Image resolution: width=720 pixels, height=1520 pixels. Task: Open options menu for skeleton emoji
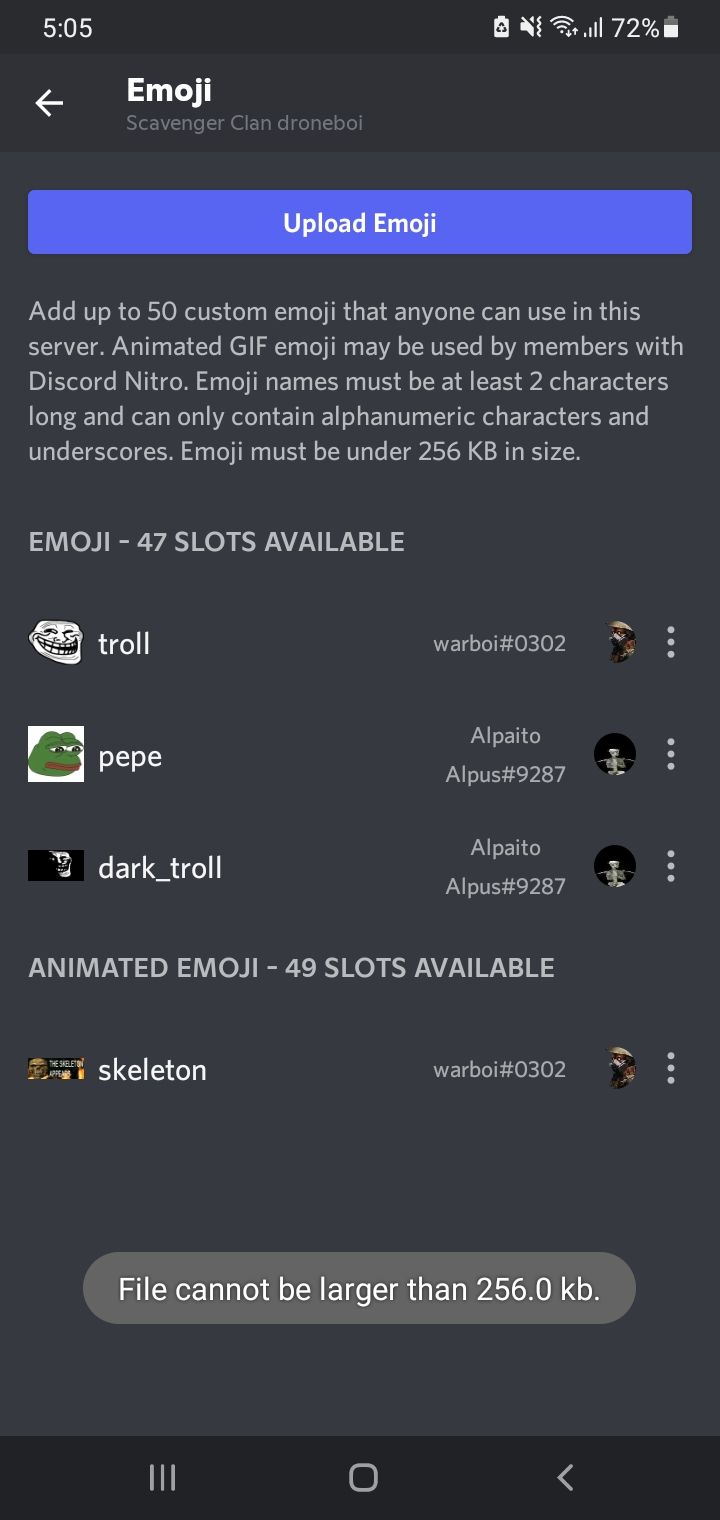(670, 1068)
